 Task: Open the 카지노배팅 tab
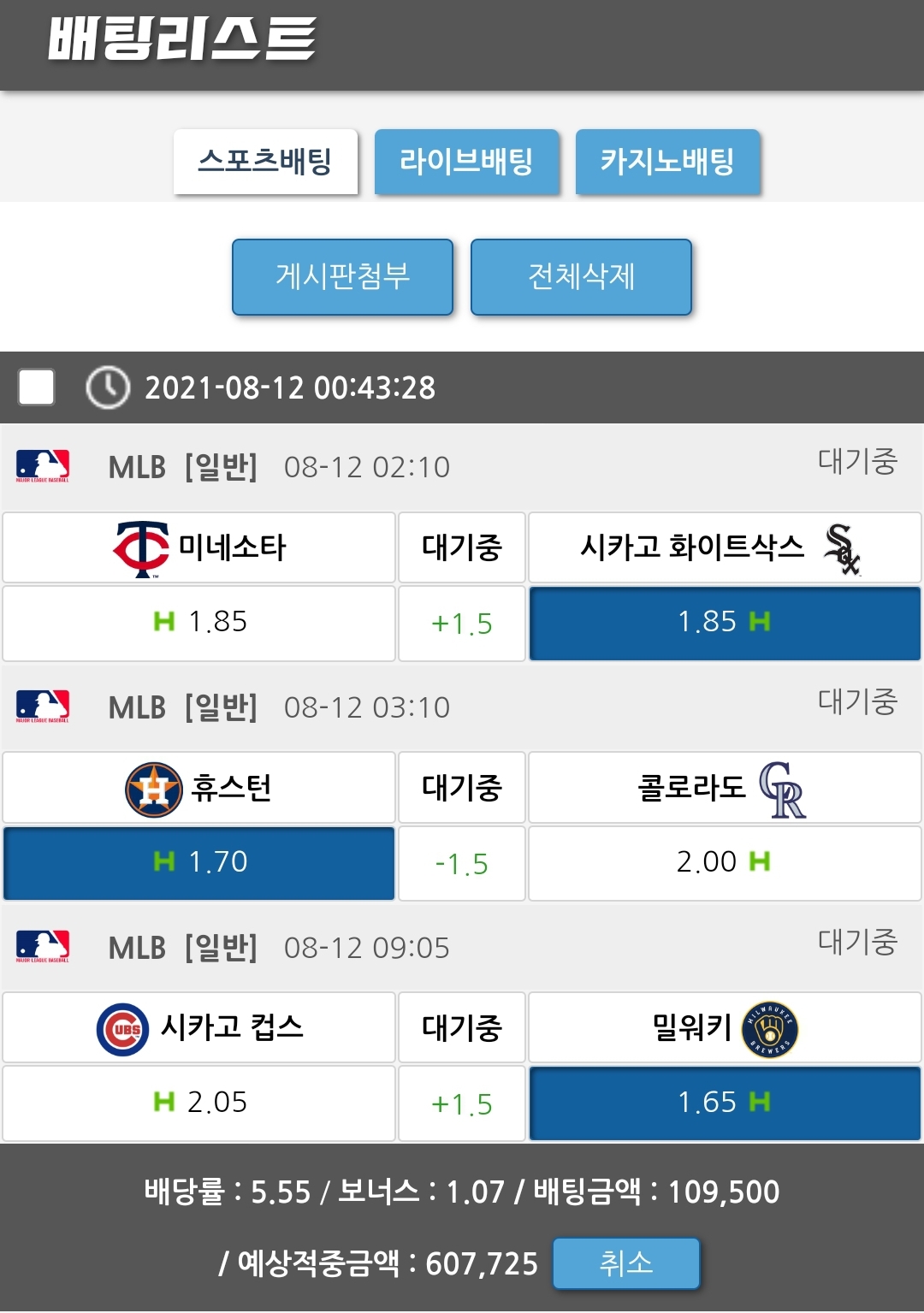click(667, 162)
